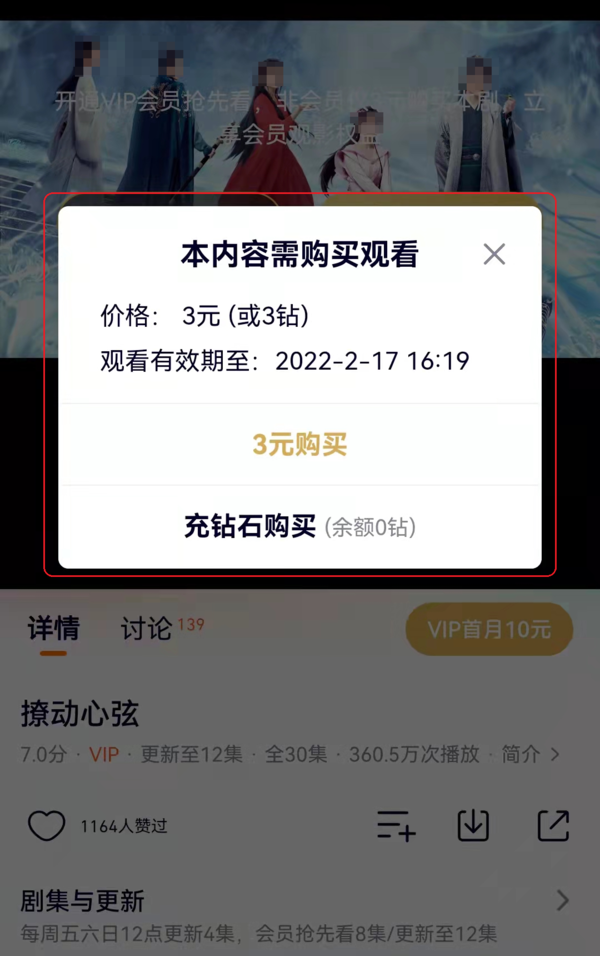This screenshot has height=956, width=600.
Task: Expand the 简介 synopsis
Action: click(530, 754)
